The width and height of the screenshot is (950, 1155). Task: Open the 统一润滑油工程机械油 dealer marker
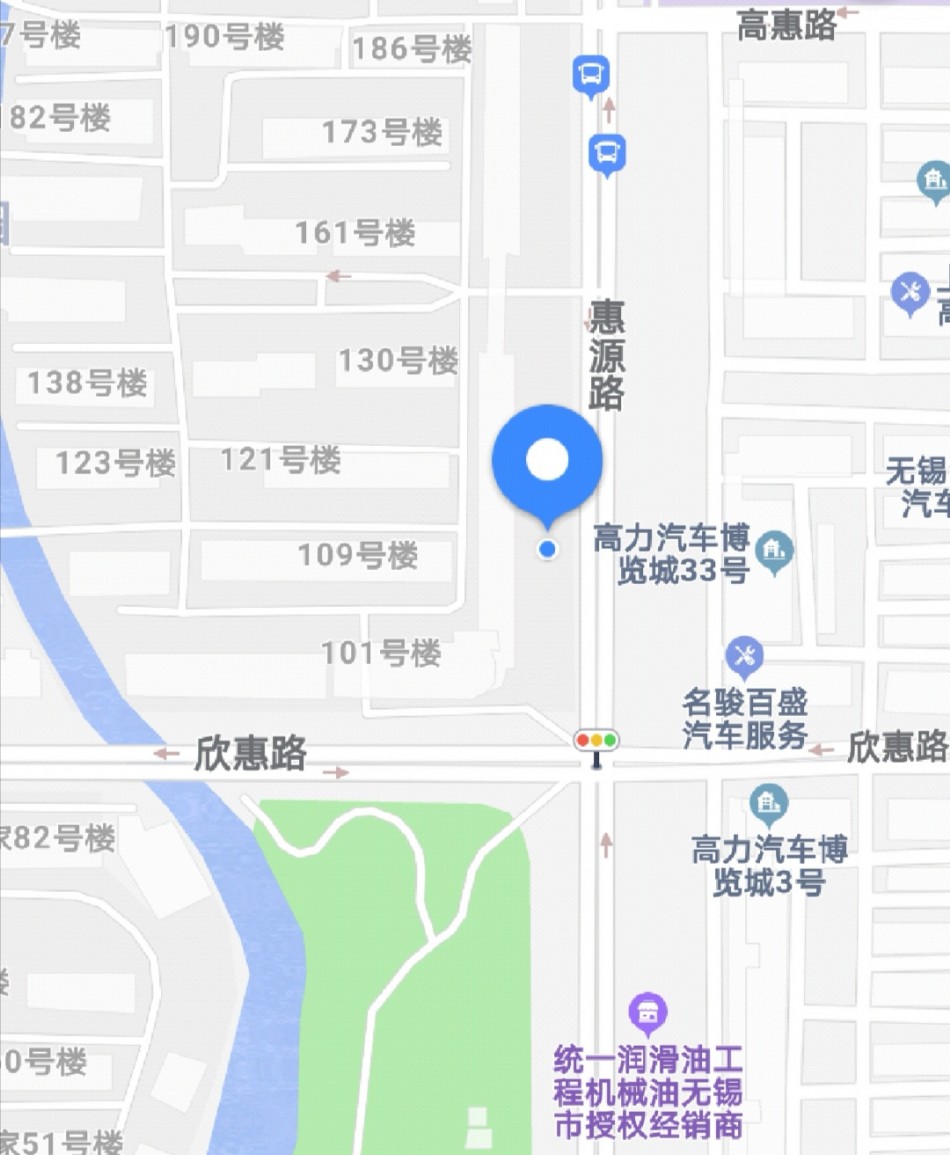point(648,1014)
